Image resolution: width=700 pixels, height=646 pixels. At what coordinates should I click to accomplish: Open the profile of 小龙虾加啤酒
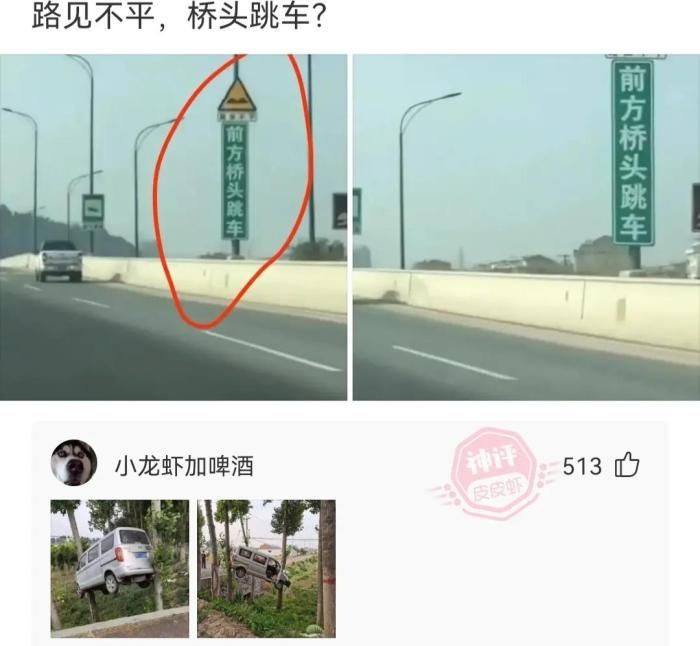184,466
